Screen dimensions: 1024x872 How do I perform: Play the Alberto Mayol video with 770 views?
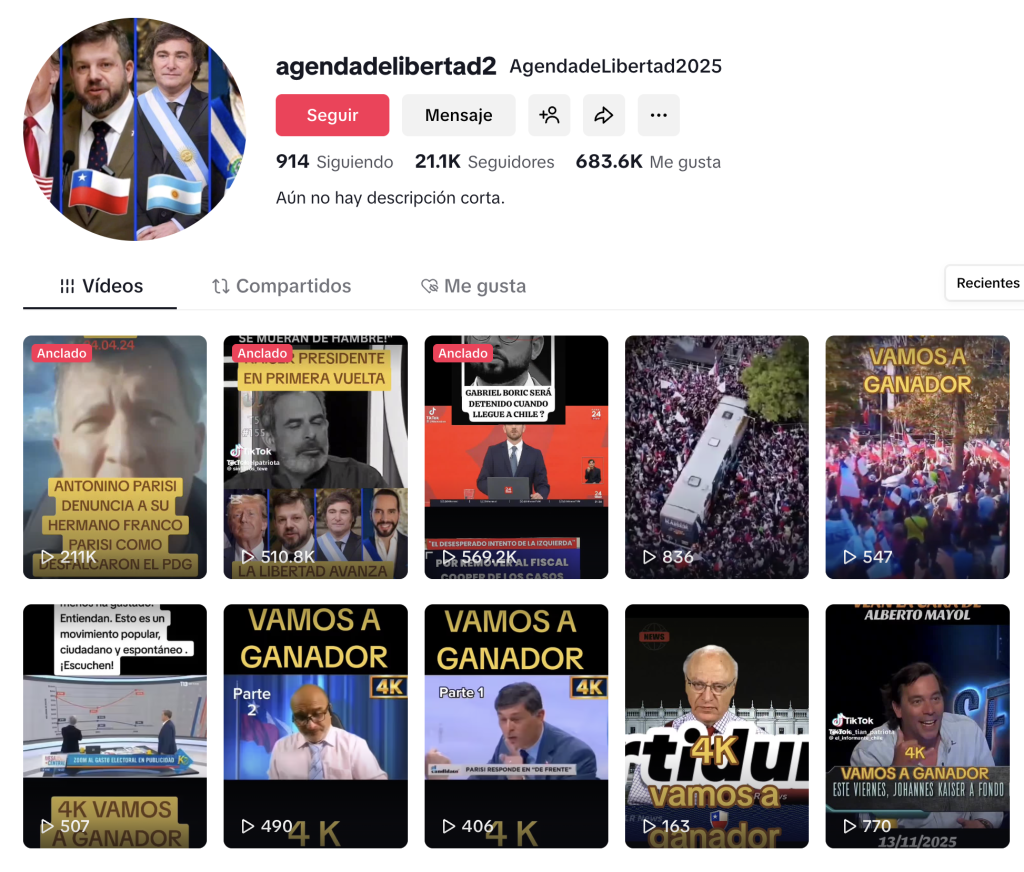point(917,726)
